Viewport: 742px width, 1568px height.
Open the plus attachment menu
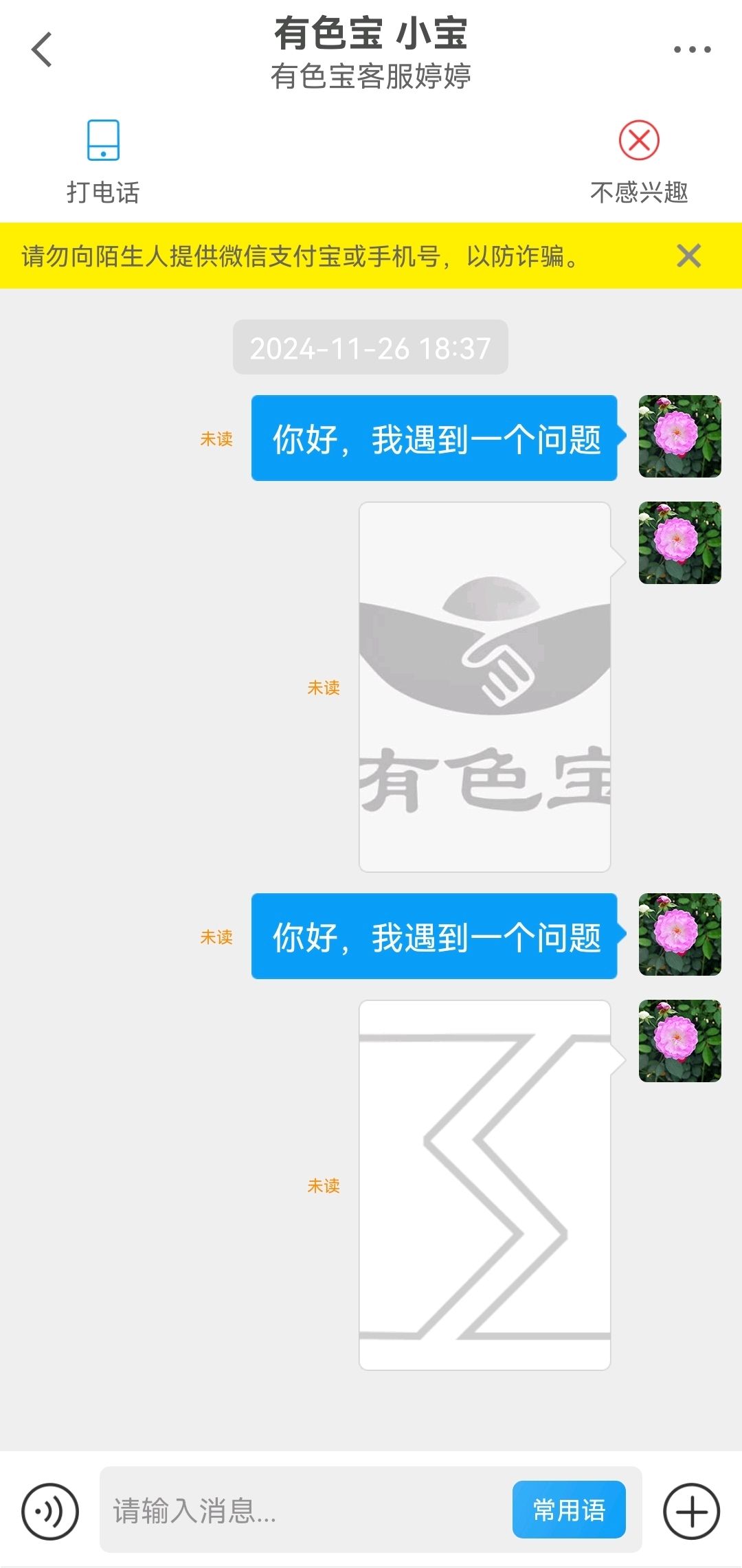pos(691,1512)
